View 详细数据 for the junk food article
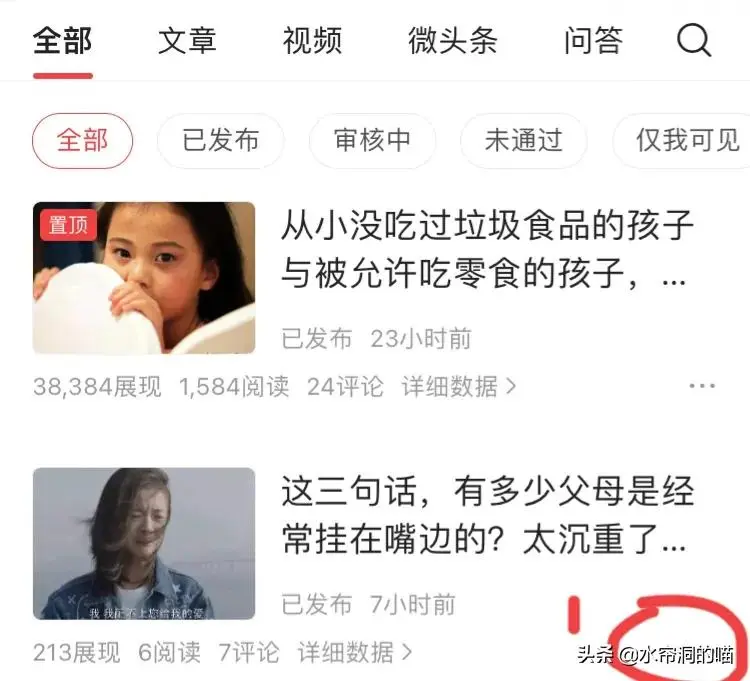Viewport: 750px width, 681px height. 459,386
